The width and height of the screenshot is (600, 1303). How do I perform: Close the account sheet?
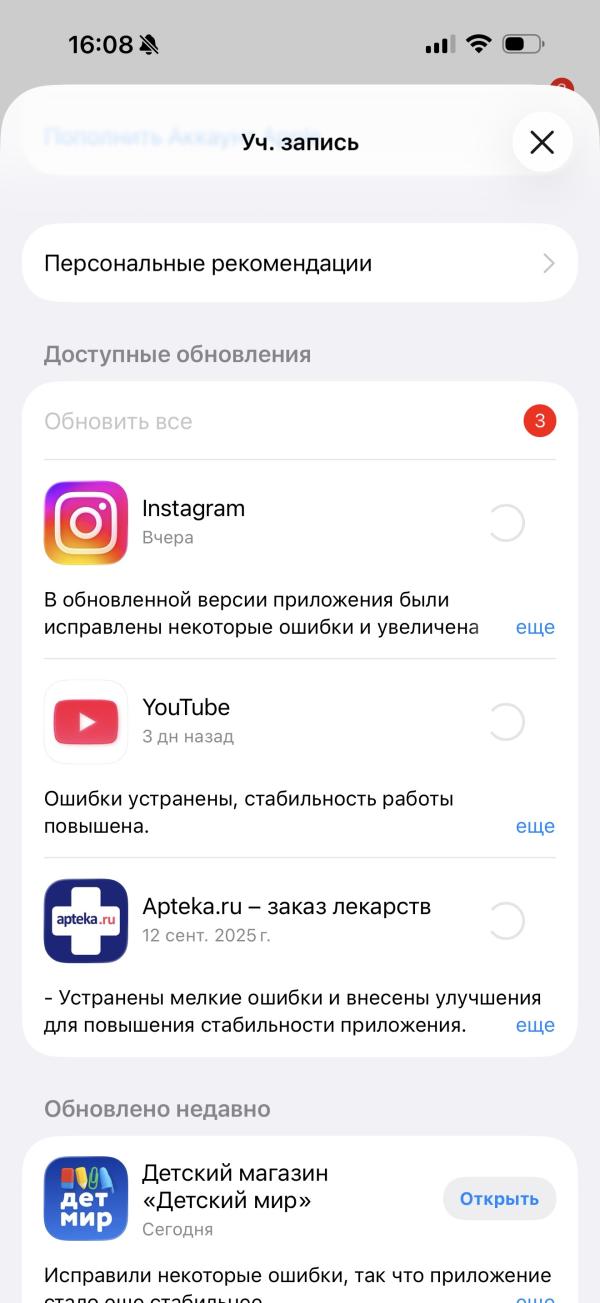(x=542, y=143)
